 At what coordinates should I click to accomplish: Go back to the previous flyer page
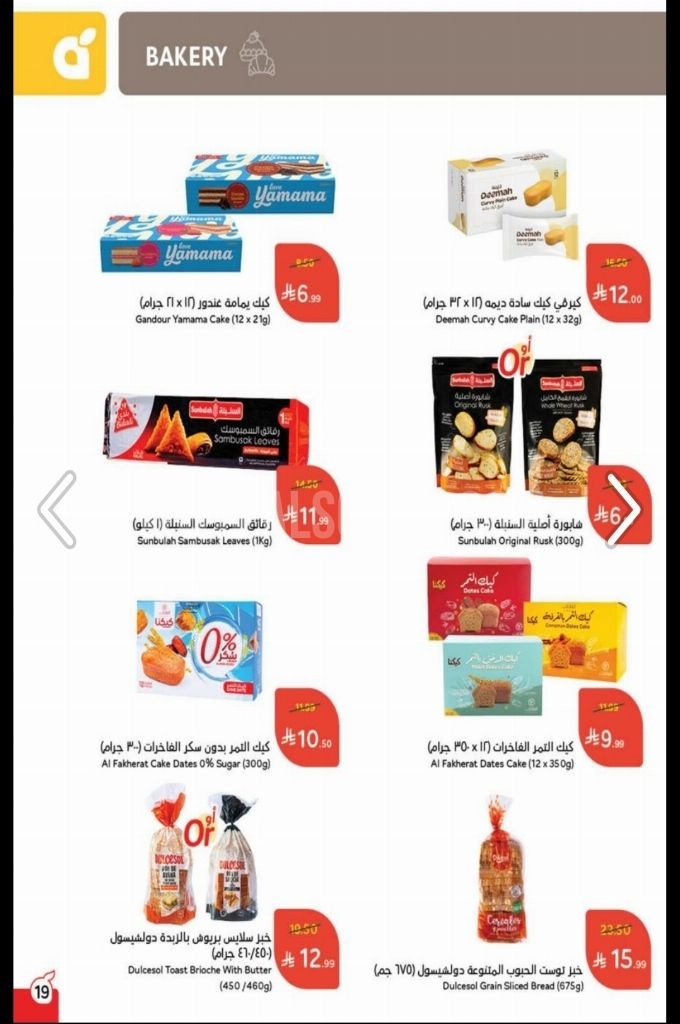click(57, 510)
